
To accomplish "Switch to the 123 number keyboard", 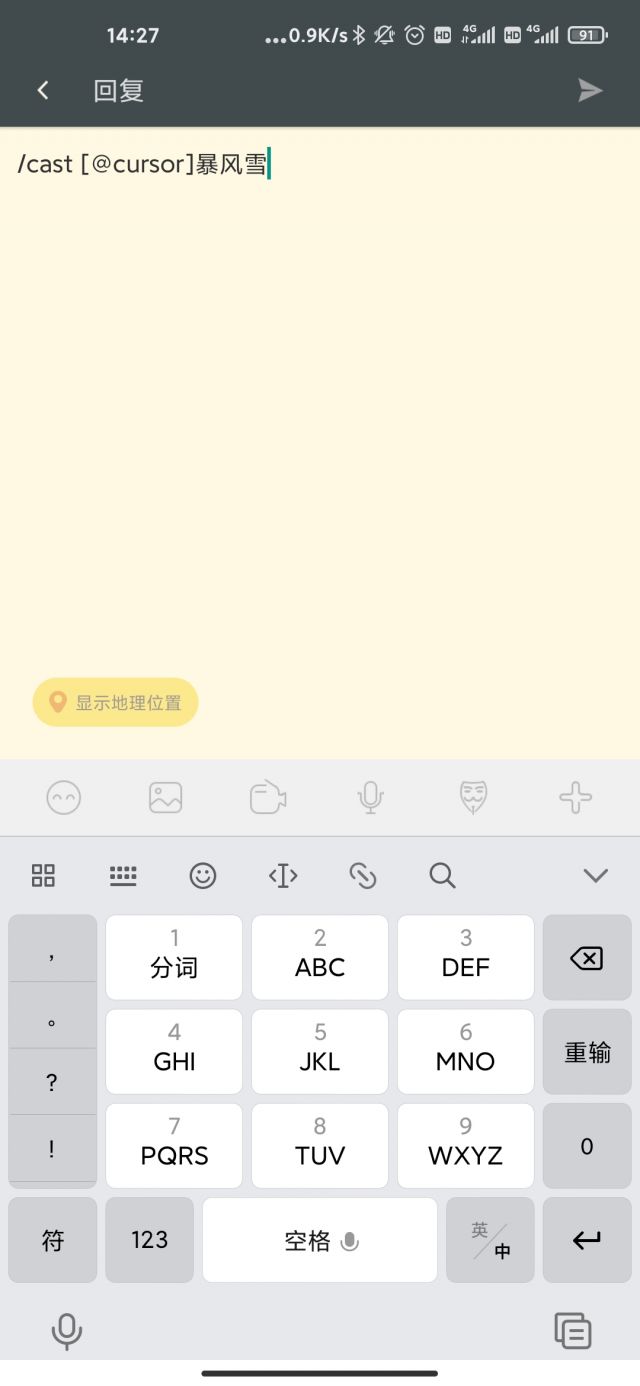I will click(x=149, y=1240).
